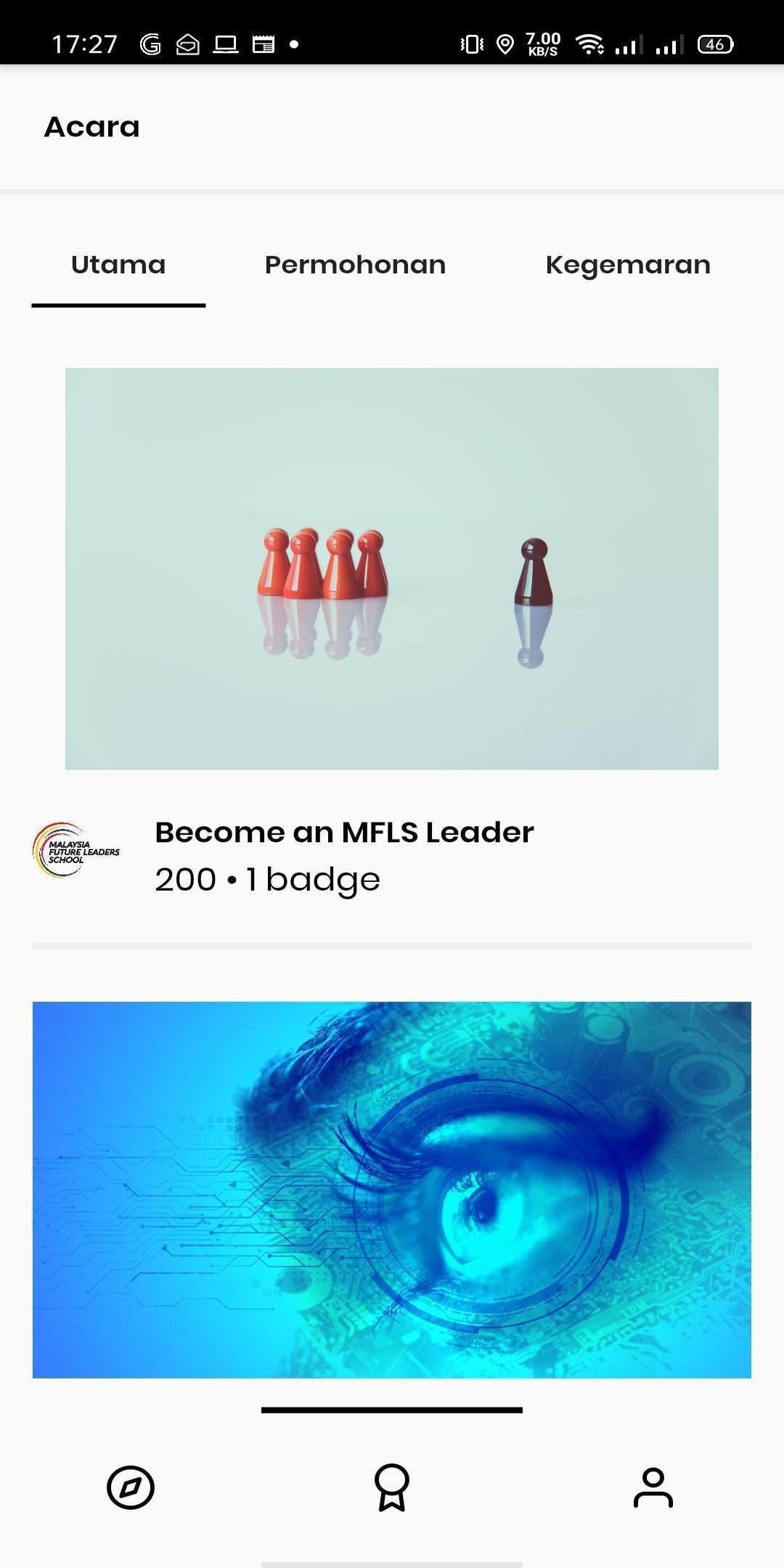Open the Permohonan tab
This screenshot has height=1568, width=784.
click(355, 265)
